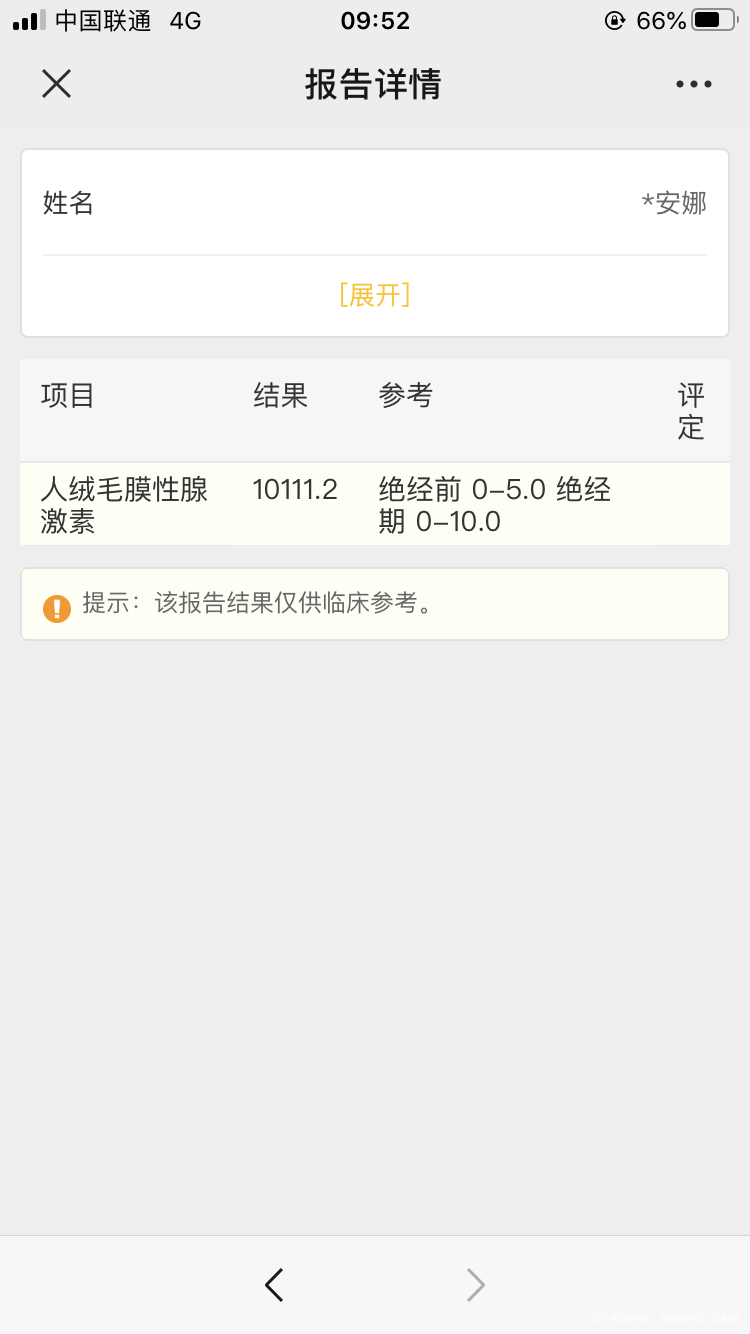Image resolution: width=750 pixels, height=1334 pixels.
Task: Click the orange warning exclamation icon
Action: click(x=57, y=606)
